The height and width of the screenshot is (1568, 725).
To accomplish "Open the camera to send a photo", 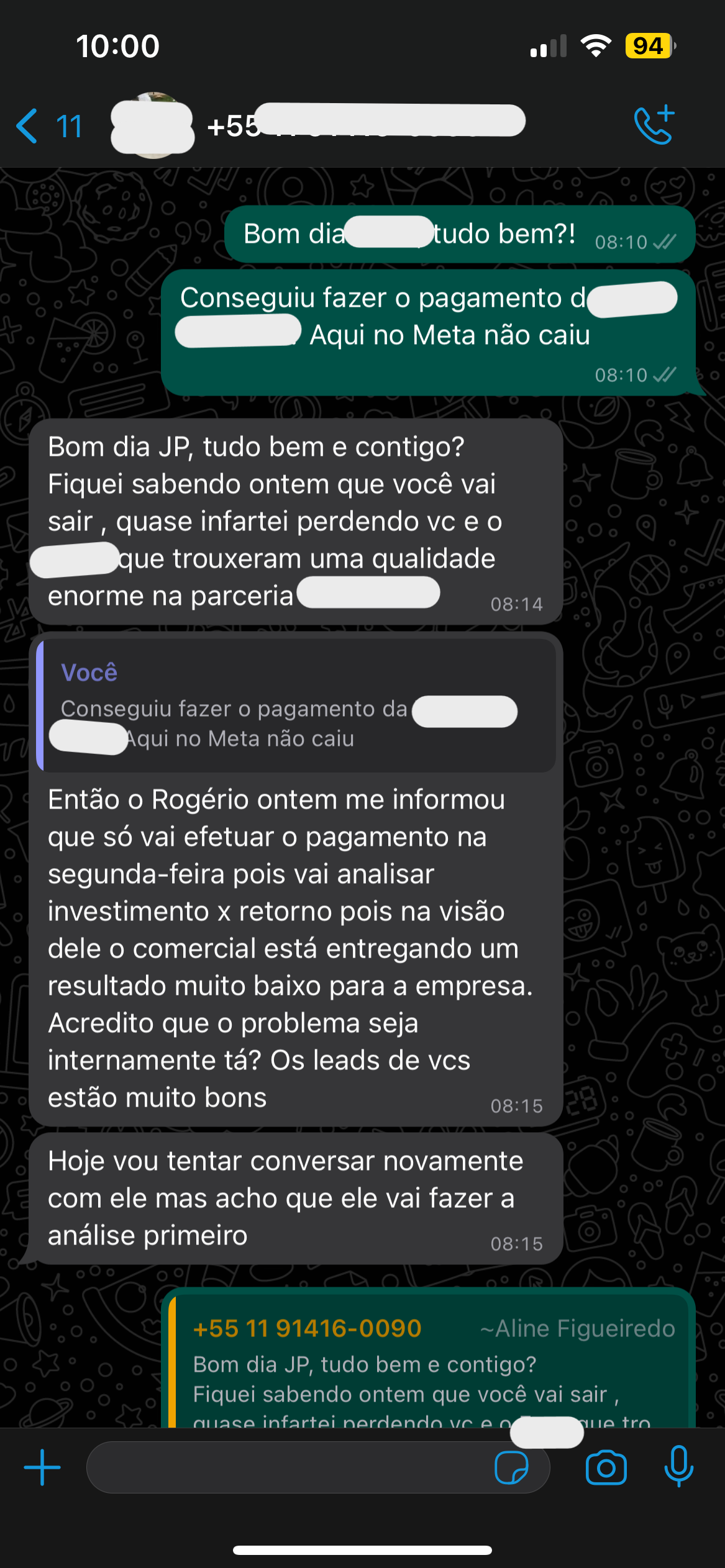I will coord(606,1467).
